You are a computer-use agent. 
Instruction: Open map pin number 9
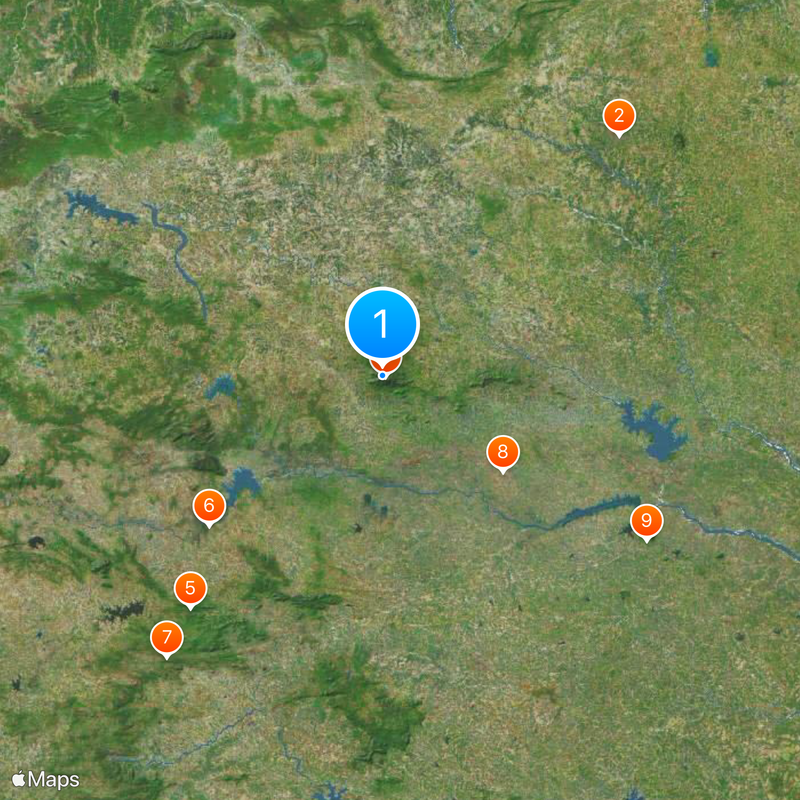646,521
